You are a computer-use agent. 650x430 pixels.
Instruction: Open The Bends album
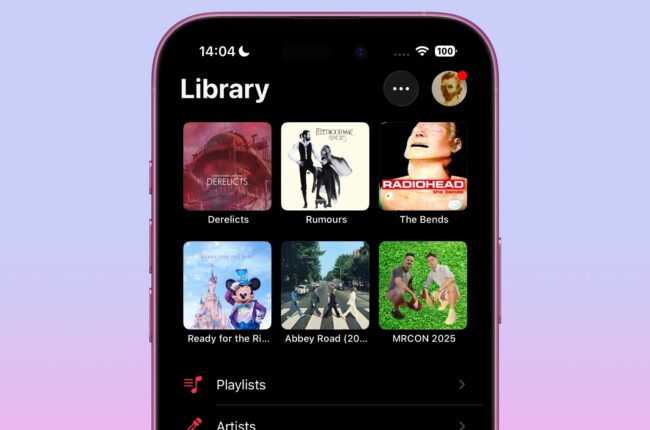(423, 166)
